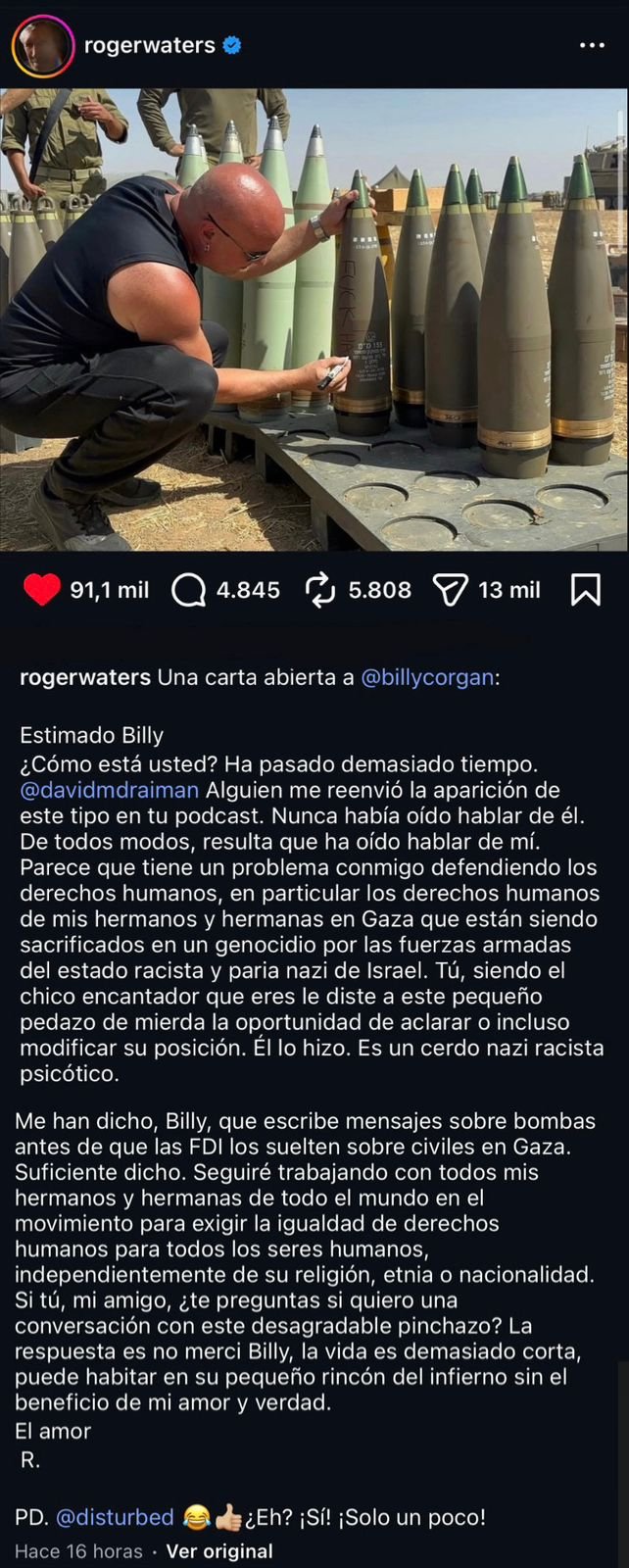This screenshot has width=629, height=1568.
Task: Open the post overflow menu
Action: 592,45
